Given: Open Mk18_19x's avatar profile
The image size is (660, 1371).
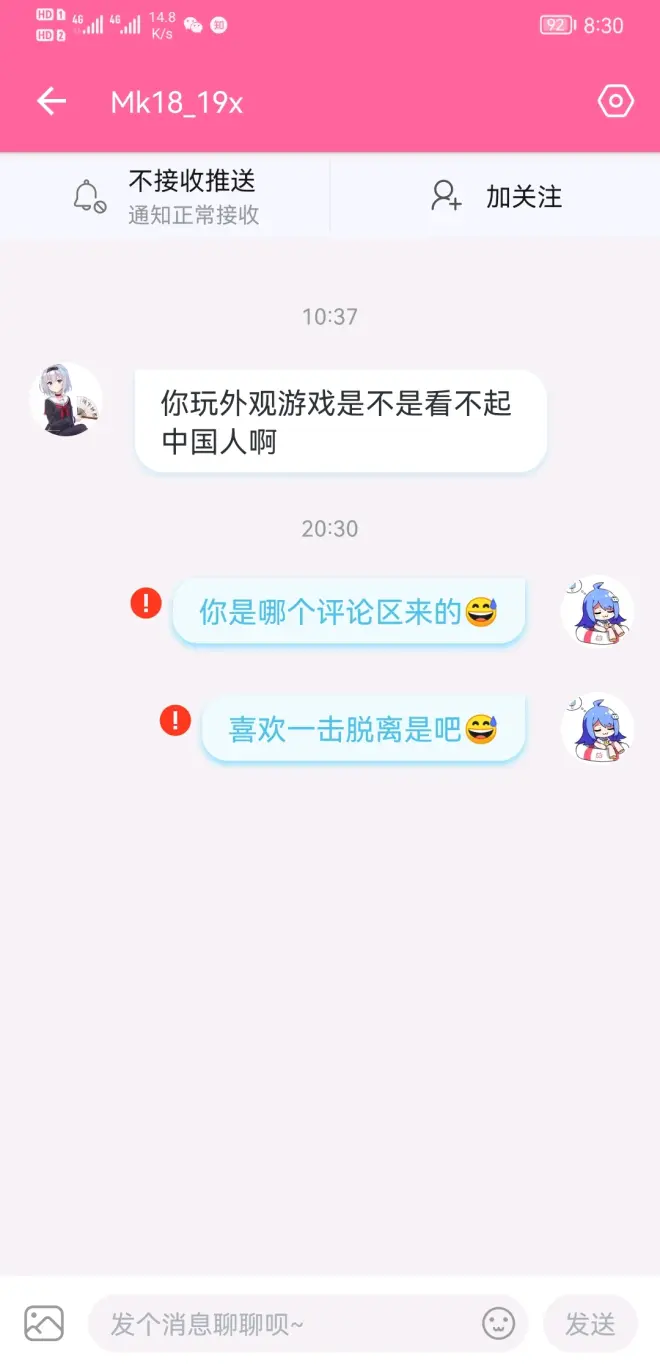Looking at the screenshot, I should 66,399.
